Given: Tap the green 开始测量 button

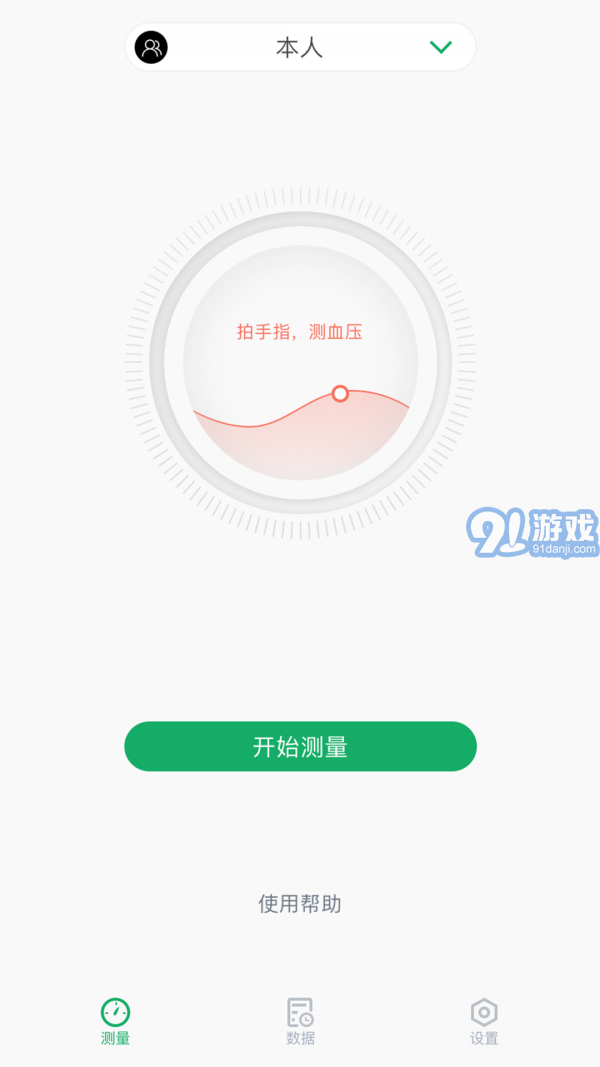Looking at the screenshot, I should (300, 746).
